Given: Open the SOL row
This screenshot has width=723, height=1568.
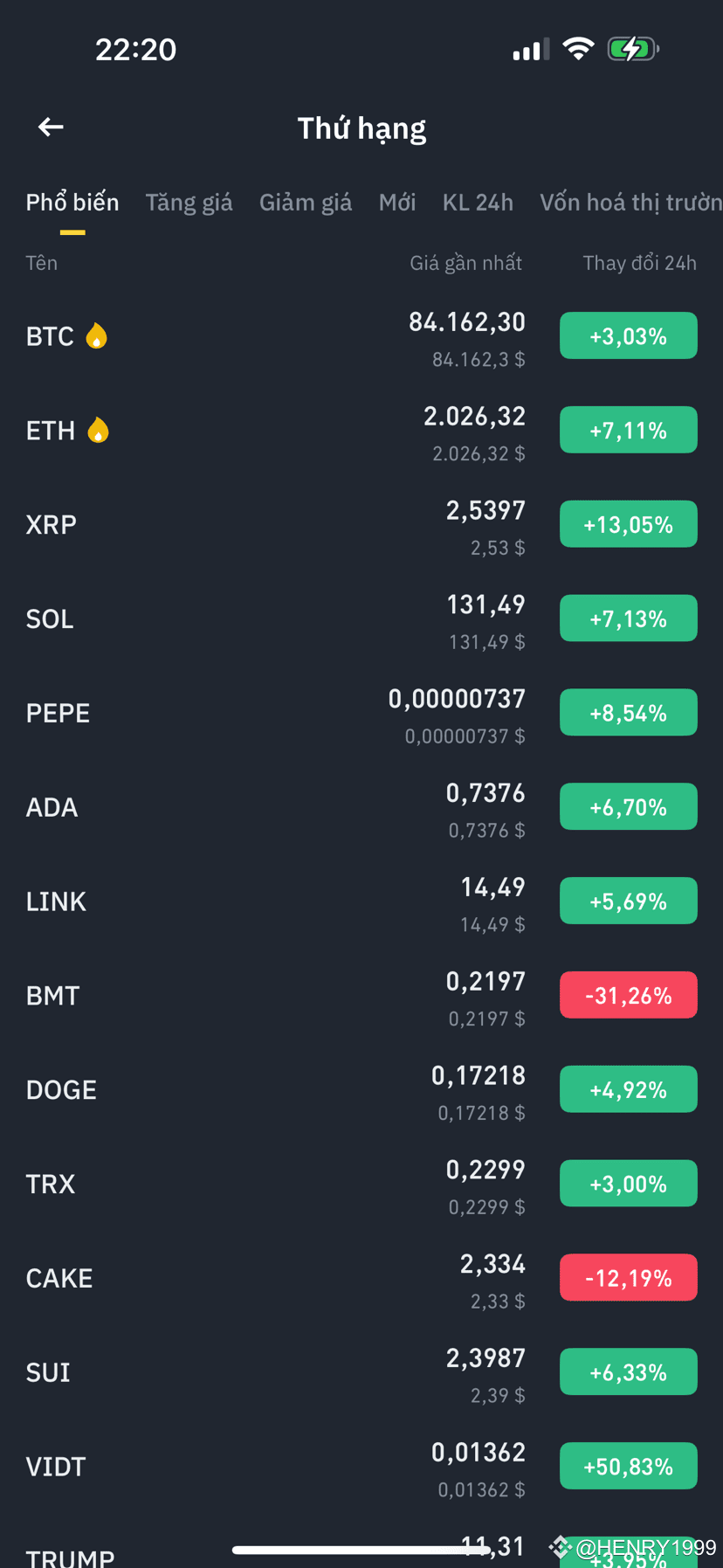Looking at the screenshot, I should 361,619.
